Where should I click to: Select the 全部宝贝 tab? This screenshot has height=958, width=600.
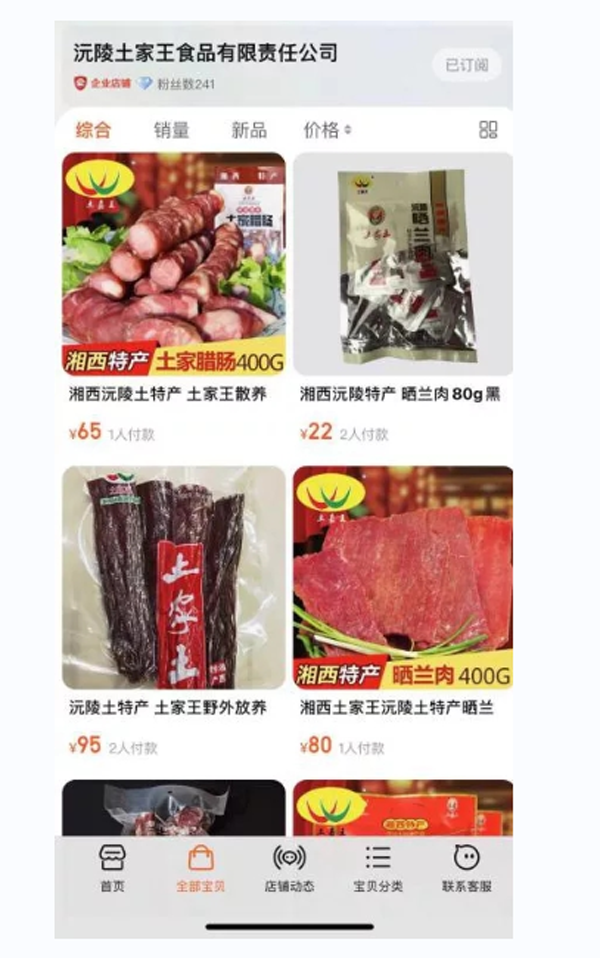[200, 868]
